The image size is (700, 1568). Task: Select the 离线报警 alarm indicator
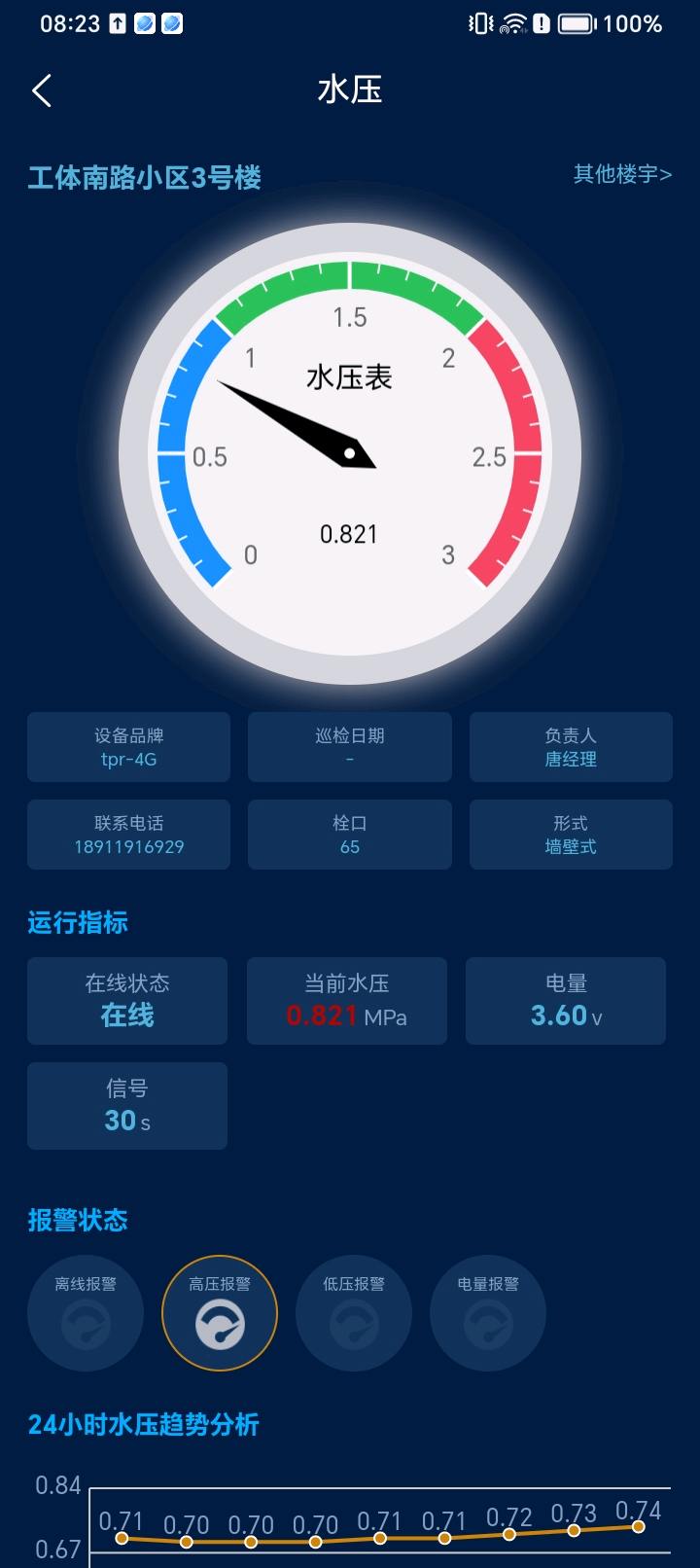tap(86, 1313)
